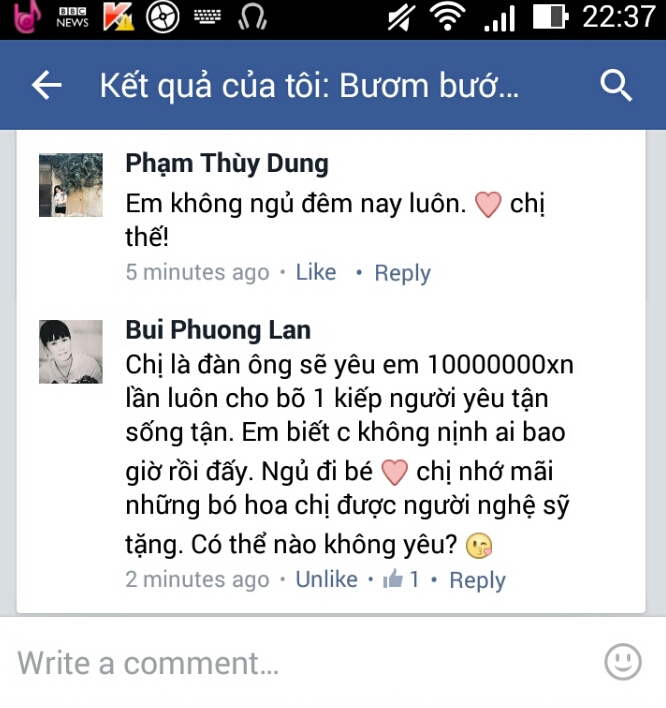Open search with the magnifier icon

click(616, 86)
